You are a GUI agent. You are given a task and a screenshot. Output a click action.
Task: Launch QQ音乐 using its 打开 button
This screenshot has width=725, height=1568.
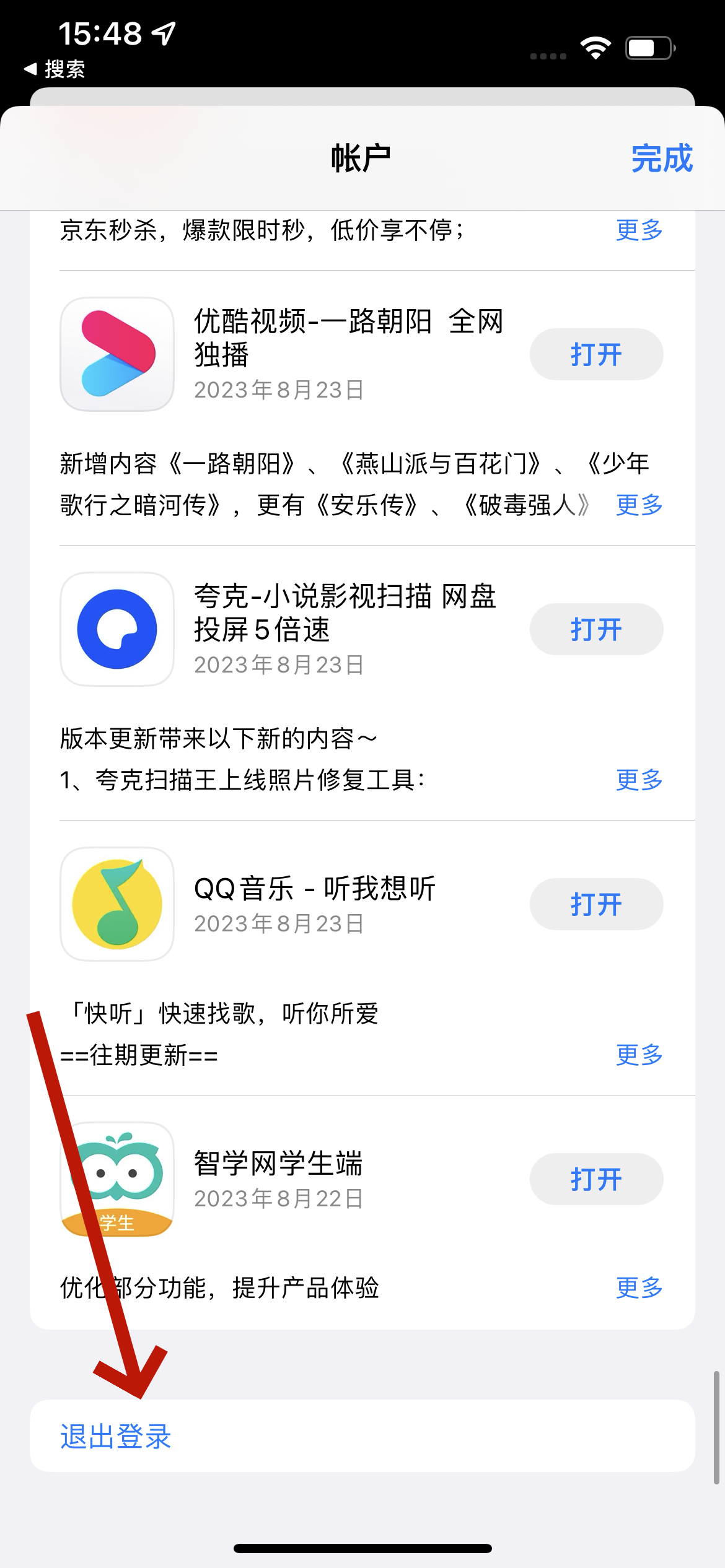(x=596, y=904)
